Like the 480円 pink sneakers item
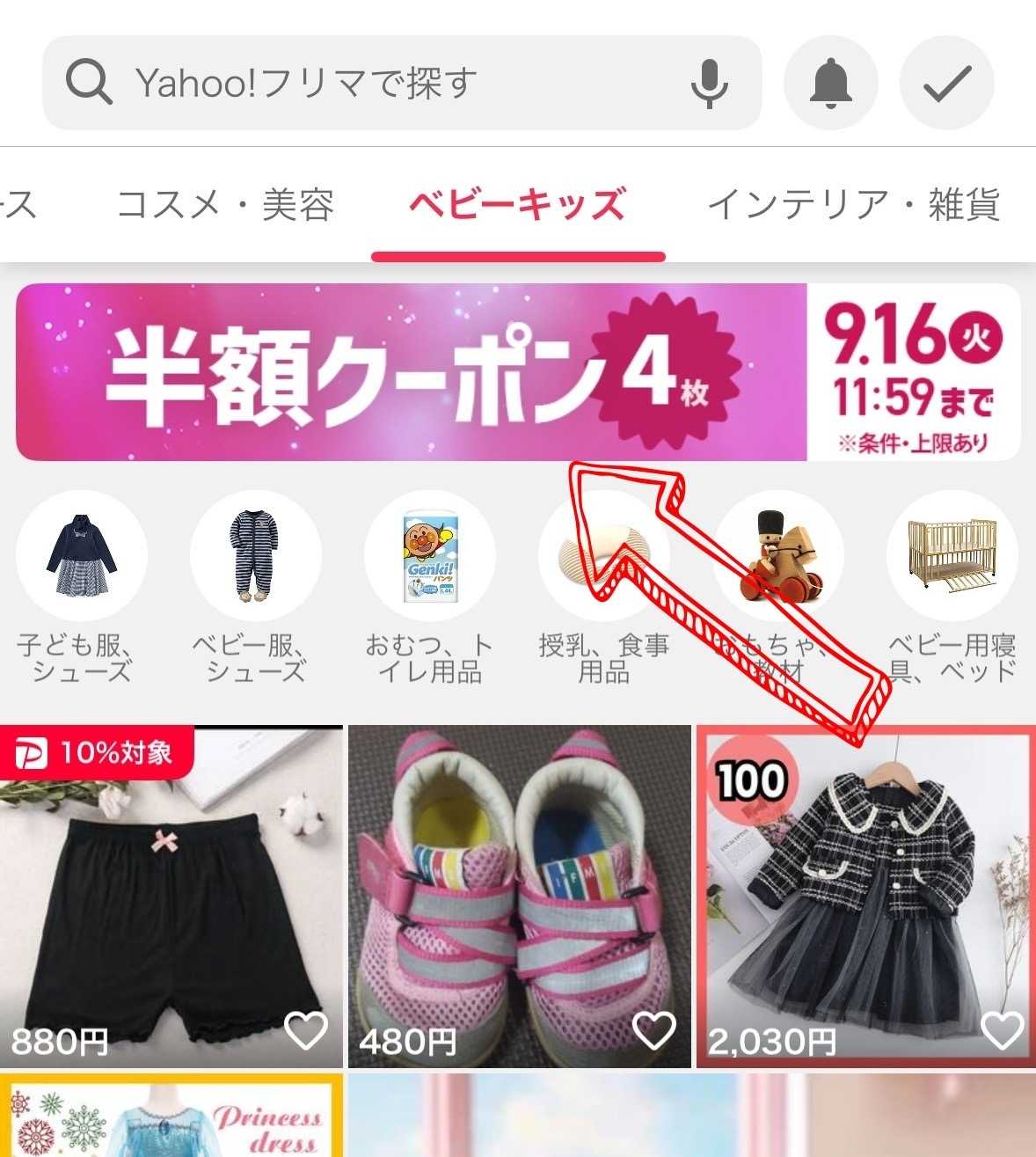Viewport: 1036px width, 1157px height. [653, 1030]
